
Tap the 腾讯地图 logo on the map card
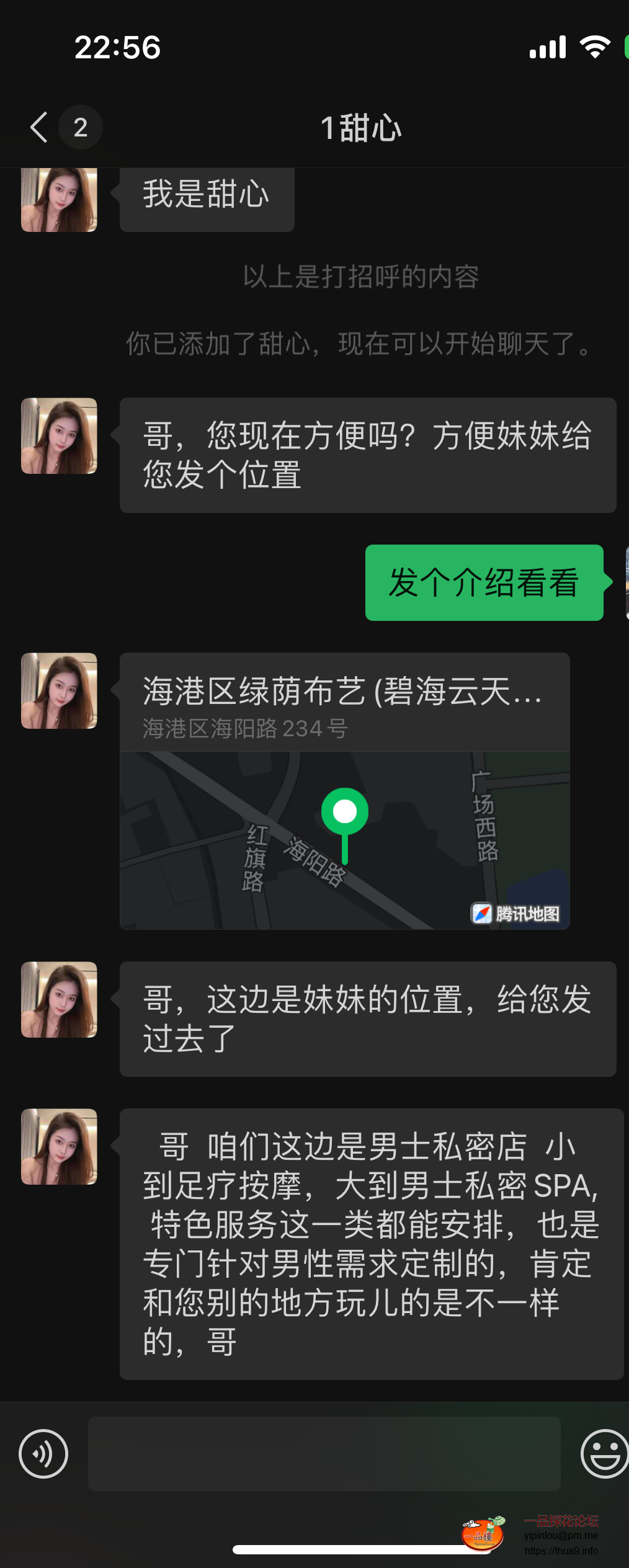tap(517, 912)
